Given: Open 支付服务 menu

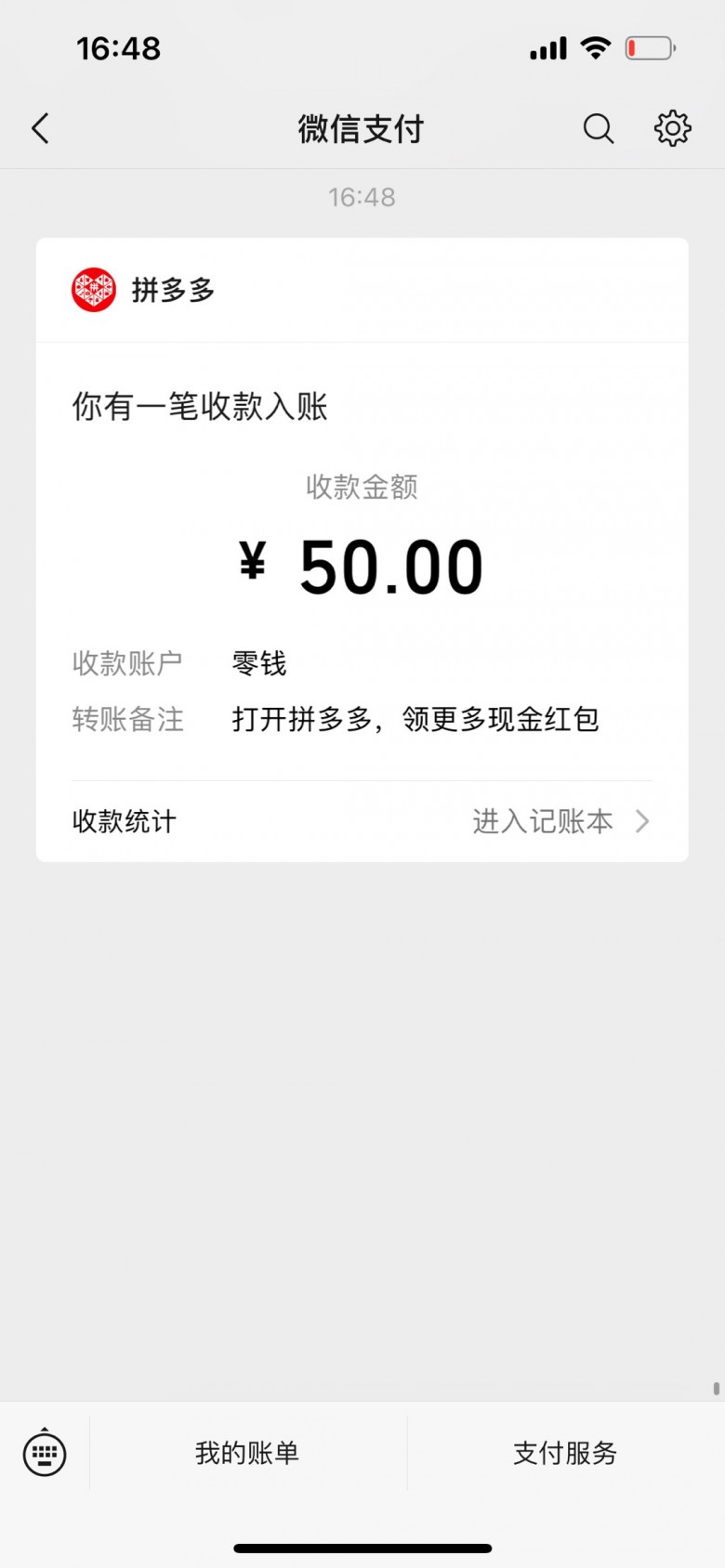Looking at the screenshot, I should click(x=565, y=1453).
